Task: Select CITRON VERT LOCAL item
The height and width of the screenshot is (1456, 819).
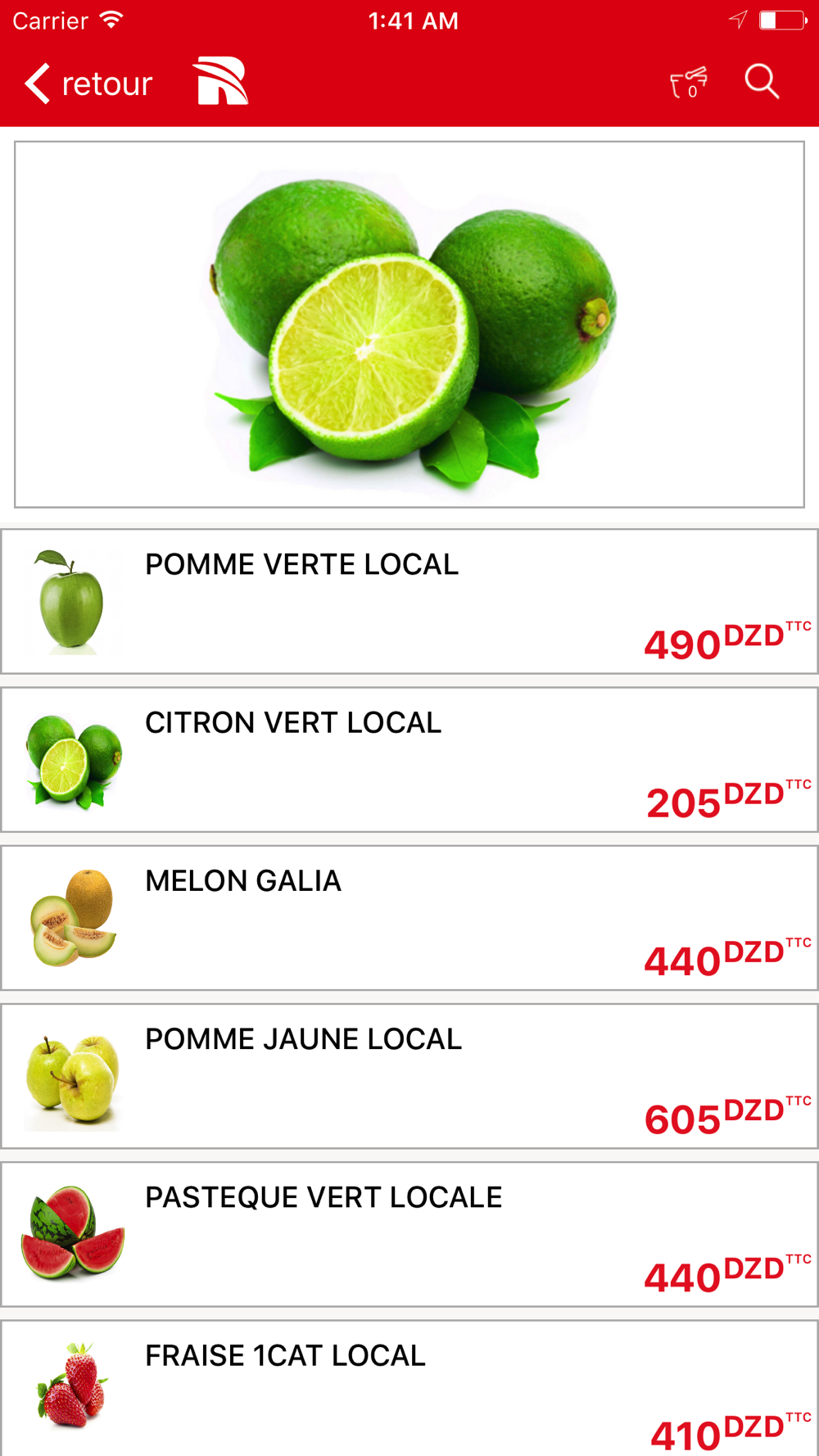Action: tap(409, 760)
